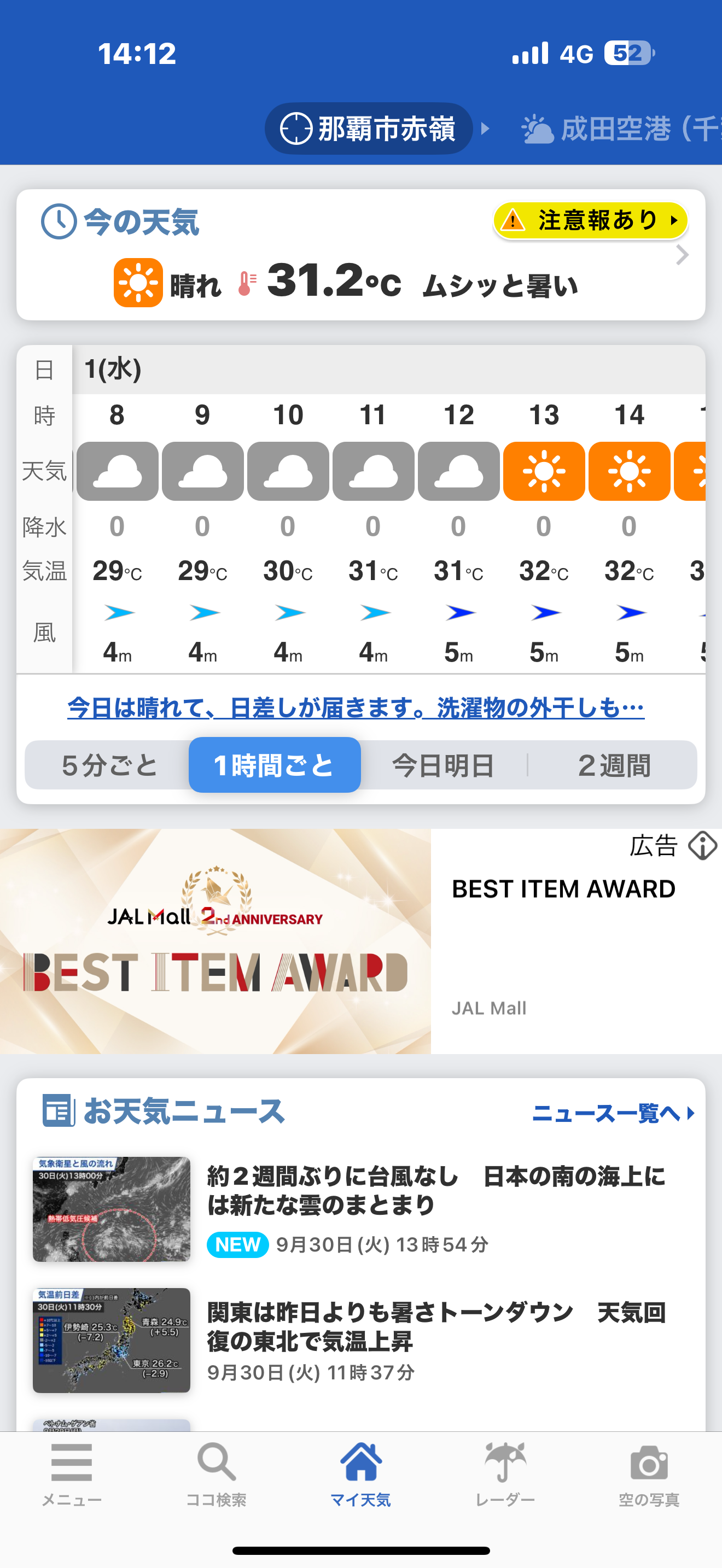Switch to the 5分ごと forecast view

click(x=109, y=765)
